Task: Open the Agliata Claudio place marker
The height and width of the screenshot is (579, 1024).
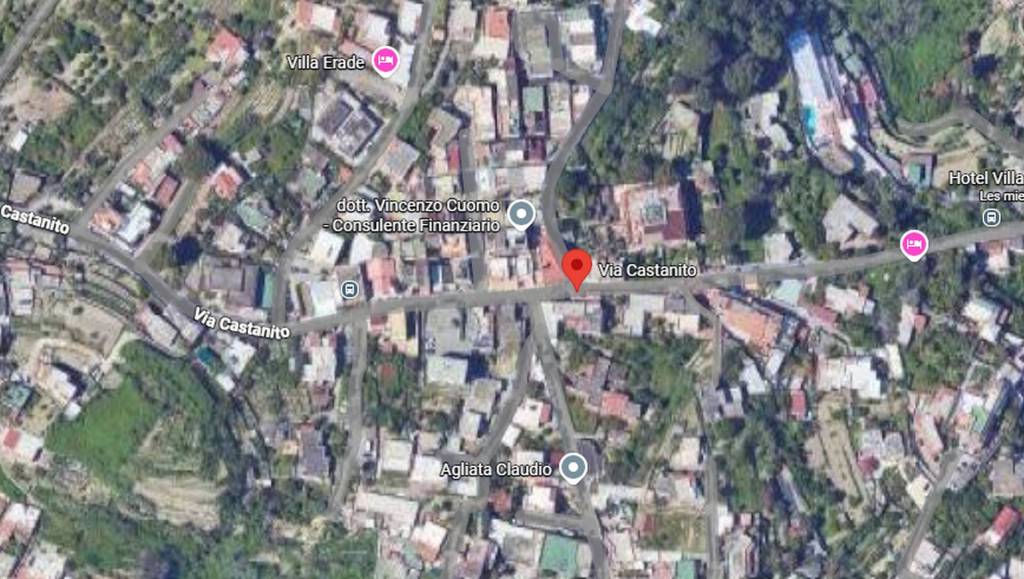Action: tap(572, 467)
